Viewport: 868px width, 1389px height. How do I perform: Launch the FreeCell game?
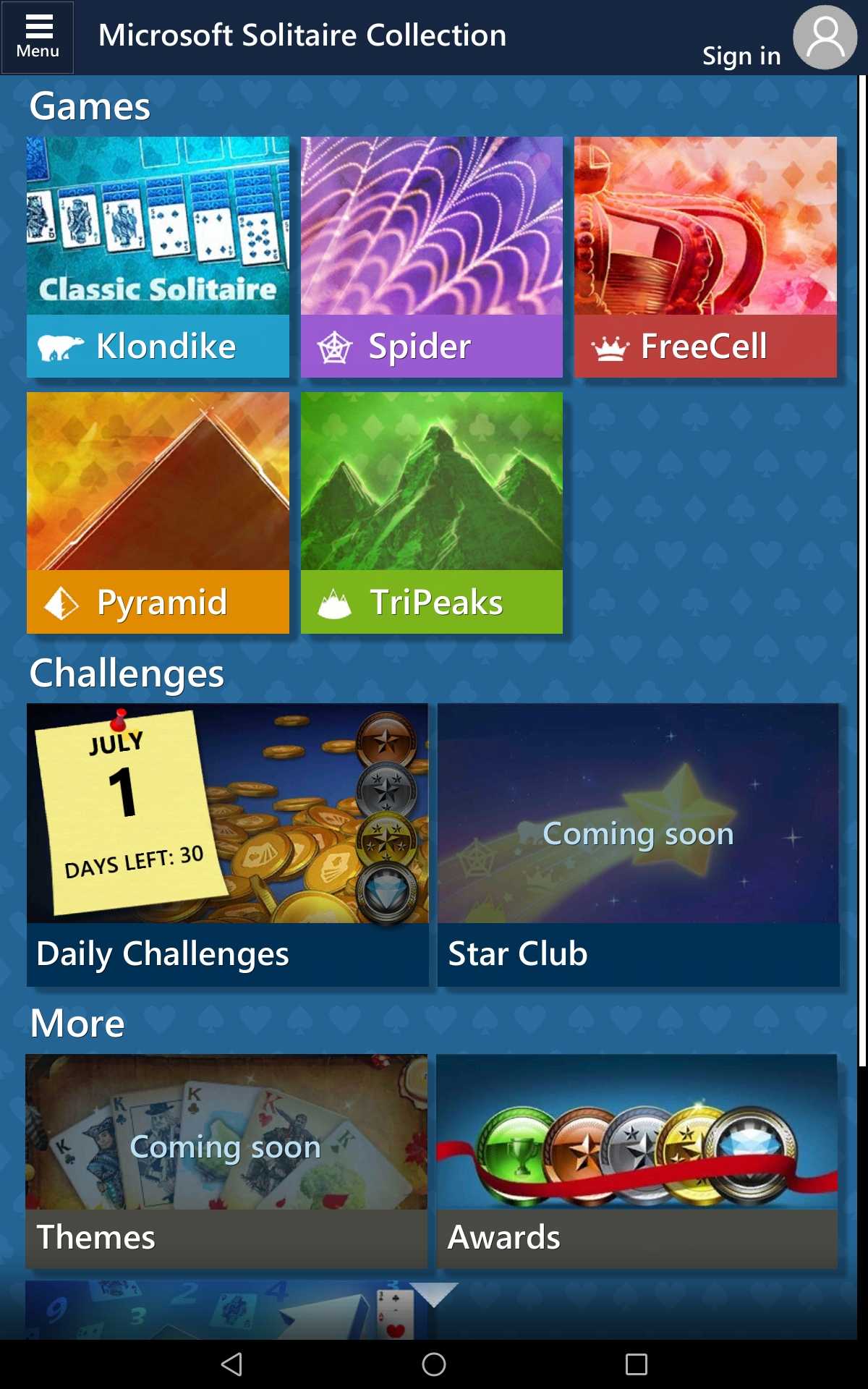[x=705, y=257]
